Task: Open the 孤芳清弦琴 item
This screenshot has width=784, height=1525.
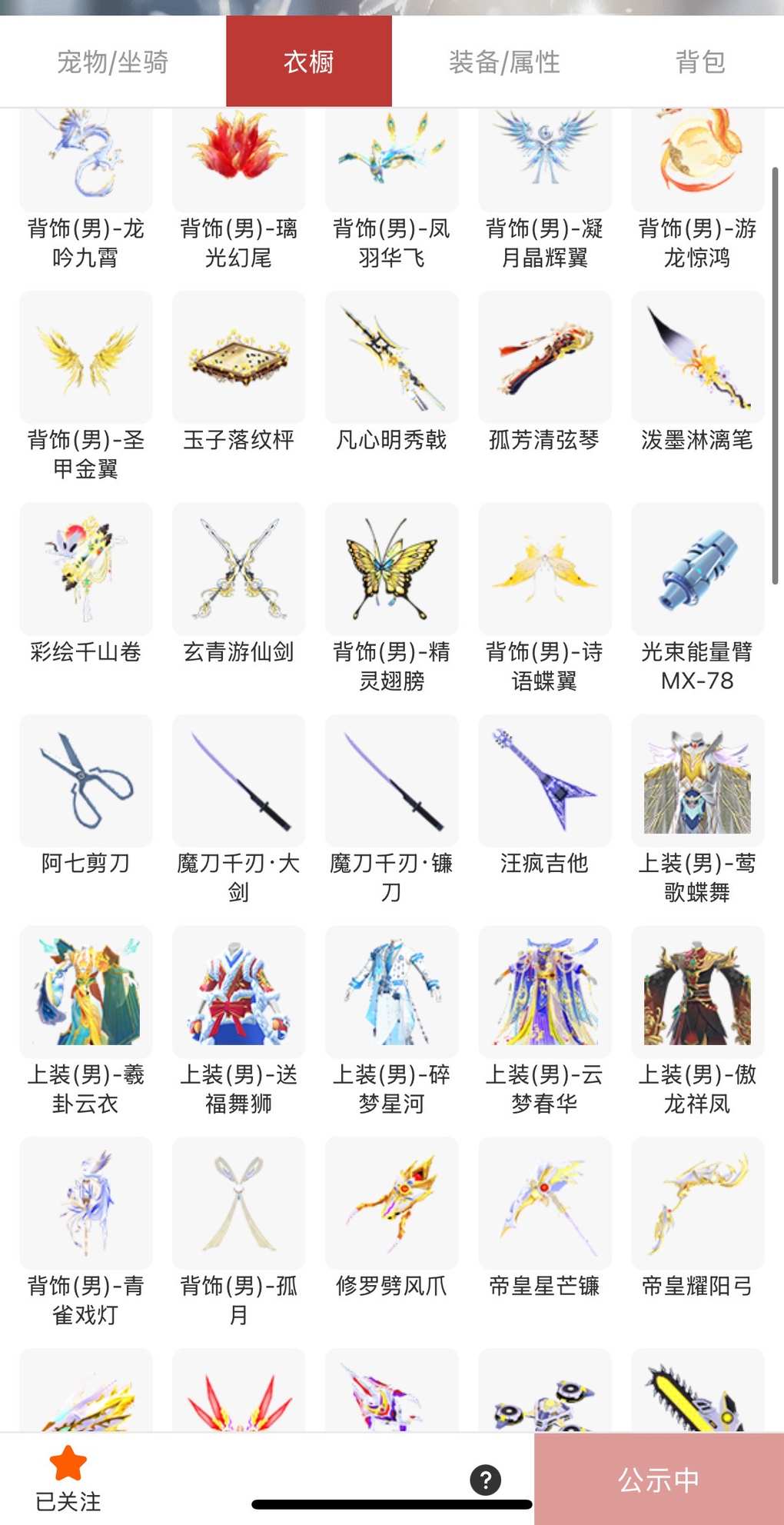Action: pos(544,358)
